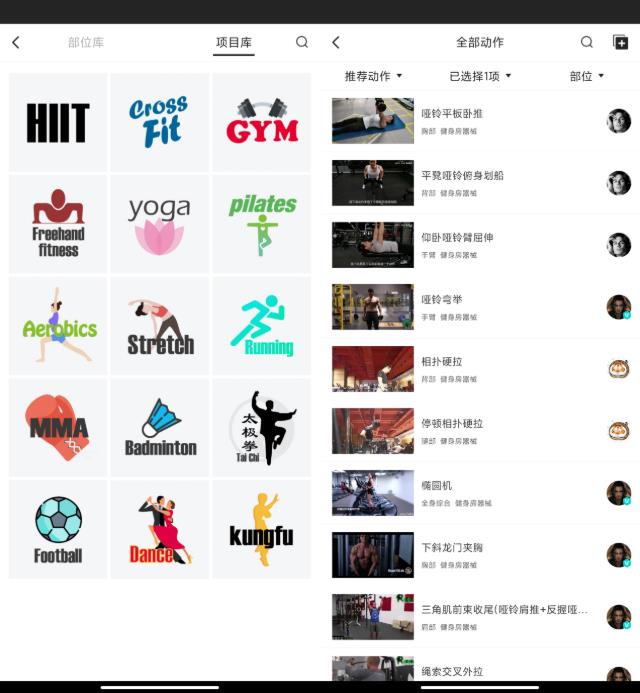Image resolution: width=640 pixels, height=693 pixels.
Task: Choose the yoga category
Action: pyautogui.click(x=160, y=224)
